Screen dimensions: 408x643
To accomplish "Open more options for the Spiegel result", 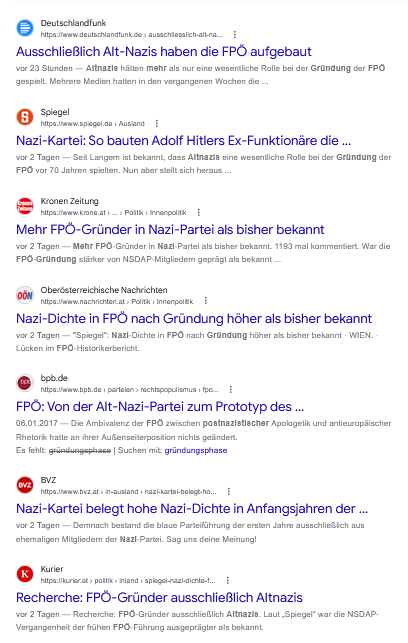I will click(x=157, y=123).
